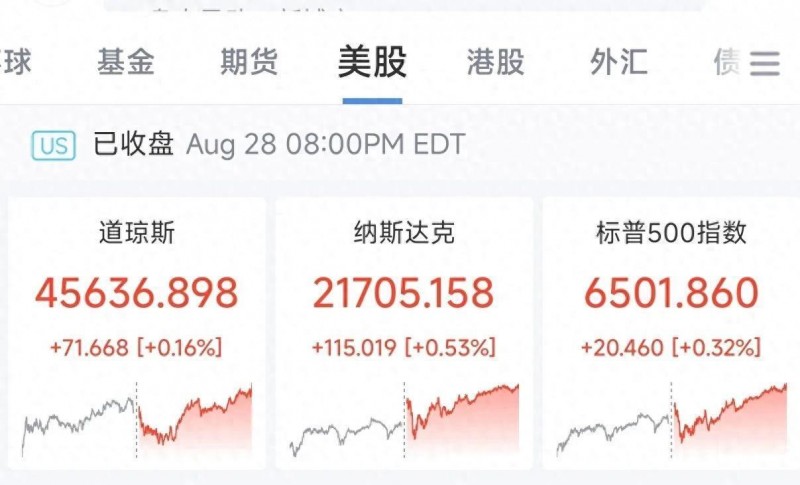800x485 pixels.
Task: Open the tab list menu icon
Action: [x=765, y=64]
